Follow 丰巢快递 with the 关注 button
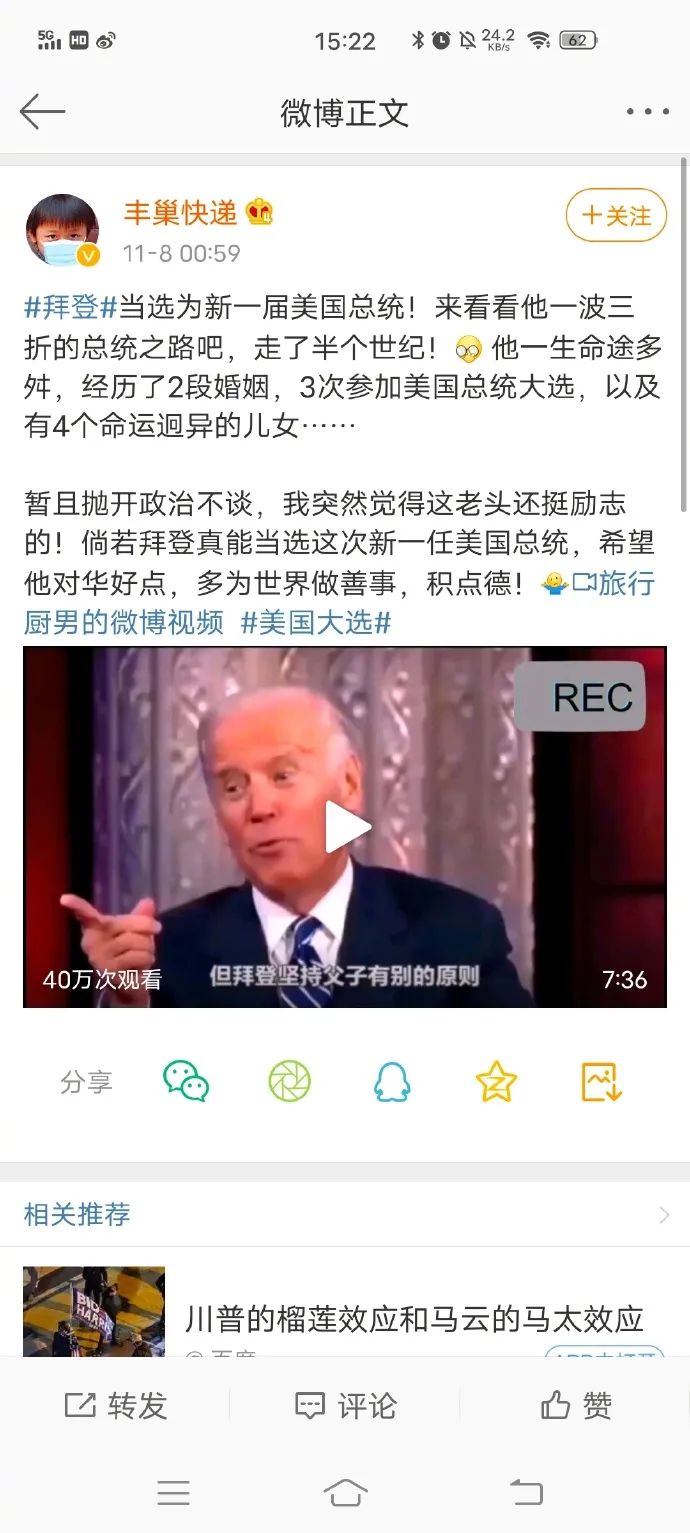 coord(616,215)
